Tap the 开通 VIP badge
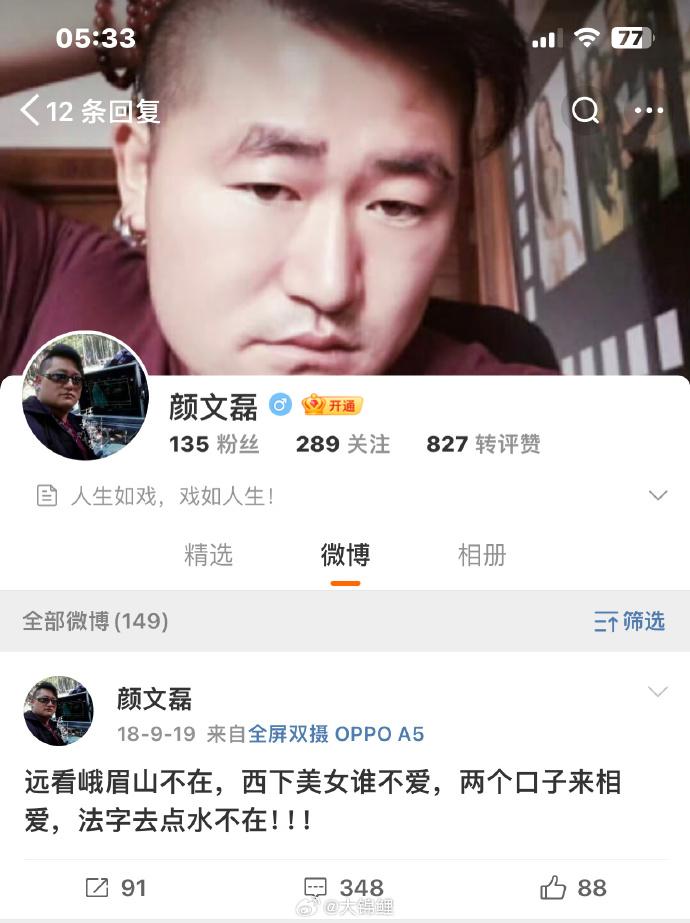690x923 pixels. coord(332,405)
